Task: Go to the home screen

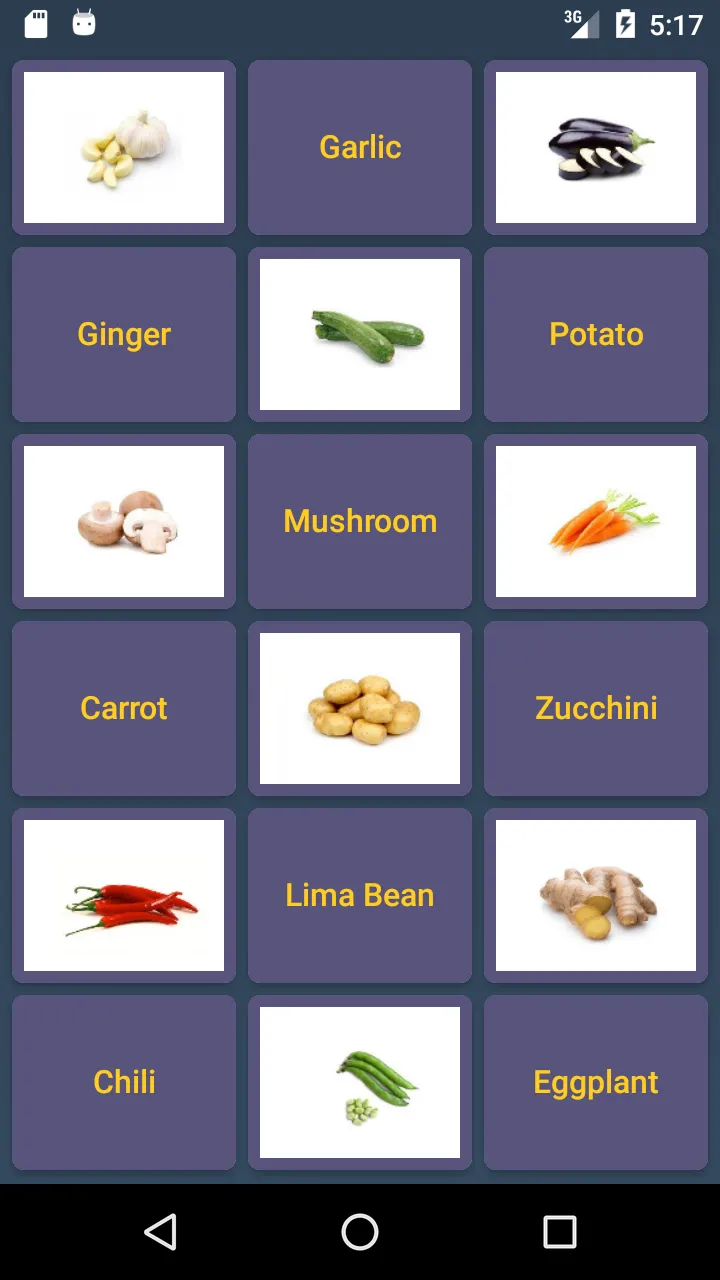Action: [x=360, y=1232]
